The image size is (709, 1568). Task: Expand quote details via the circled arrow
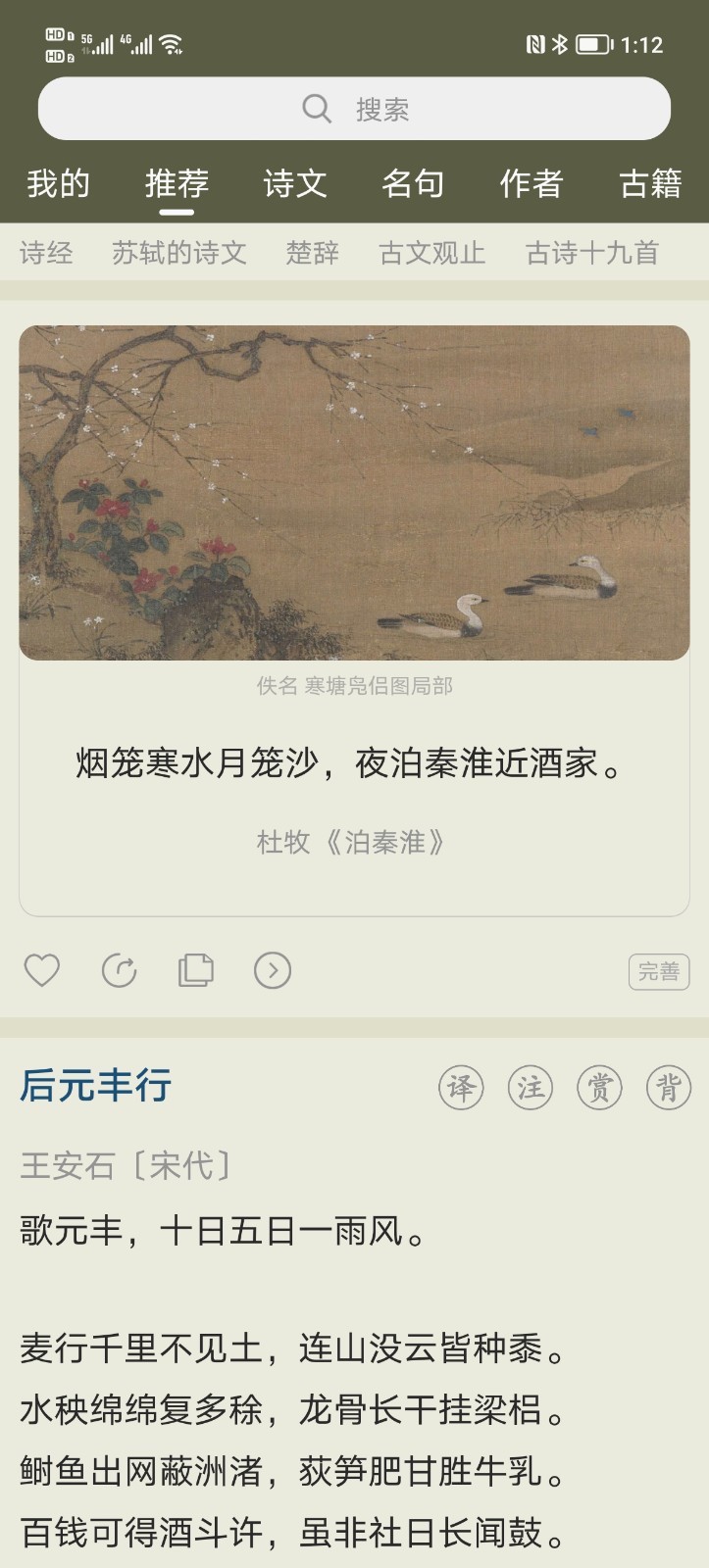click(x=273, y=970)
